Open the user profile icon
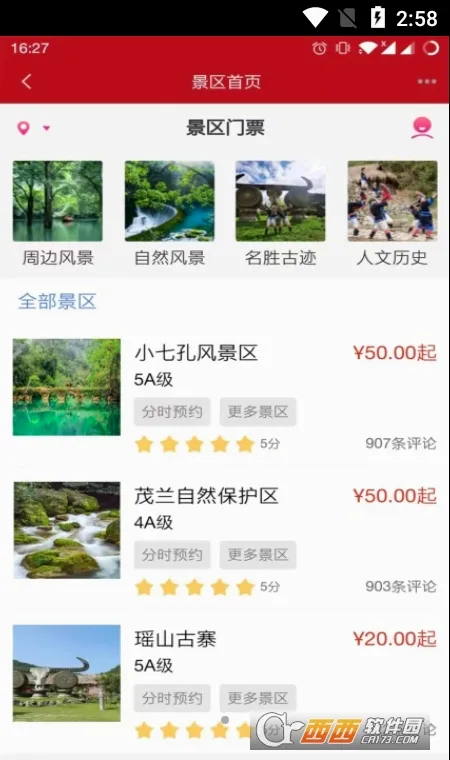This screenshot has width=450, height=760. pos(422,128)
